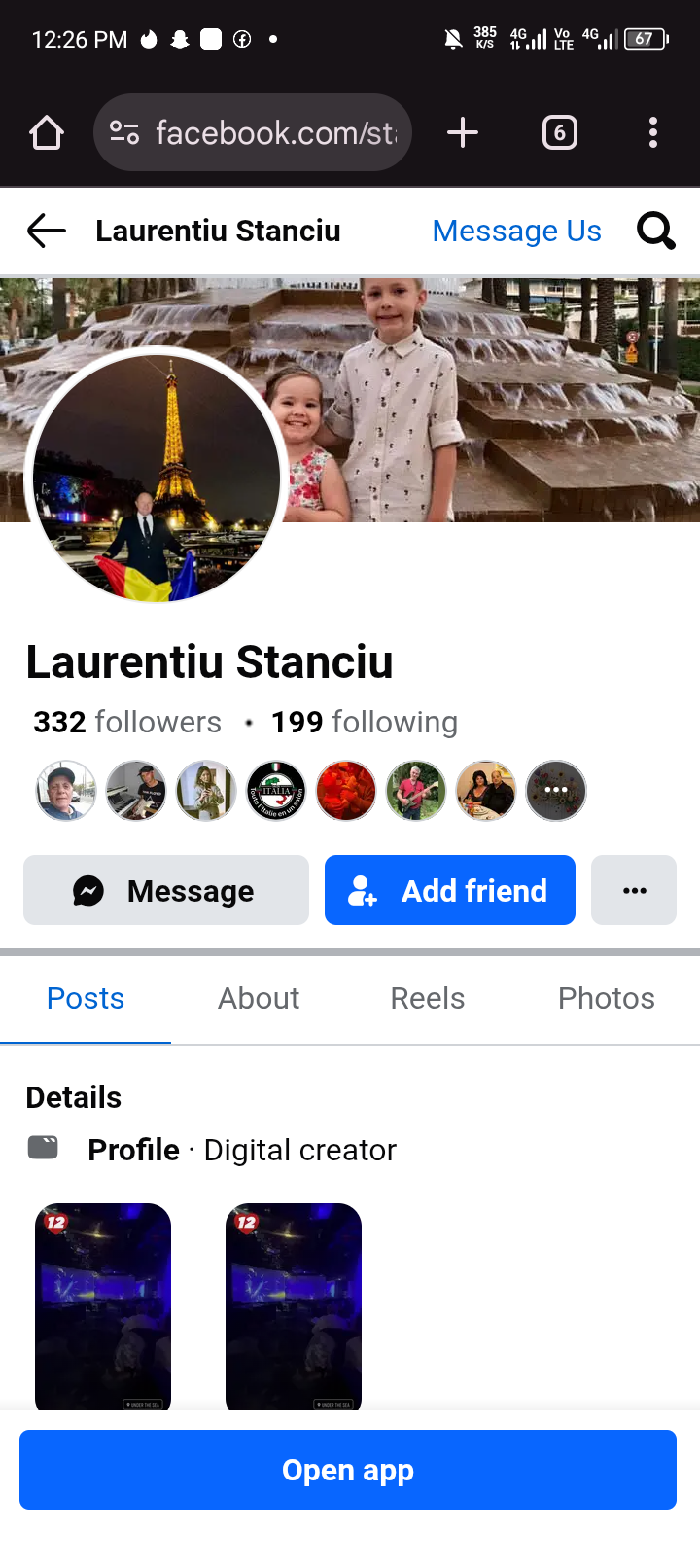700x1568 pixels.
Task: Tap the Message Us link
Action: (x=516, y=231)
